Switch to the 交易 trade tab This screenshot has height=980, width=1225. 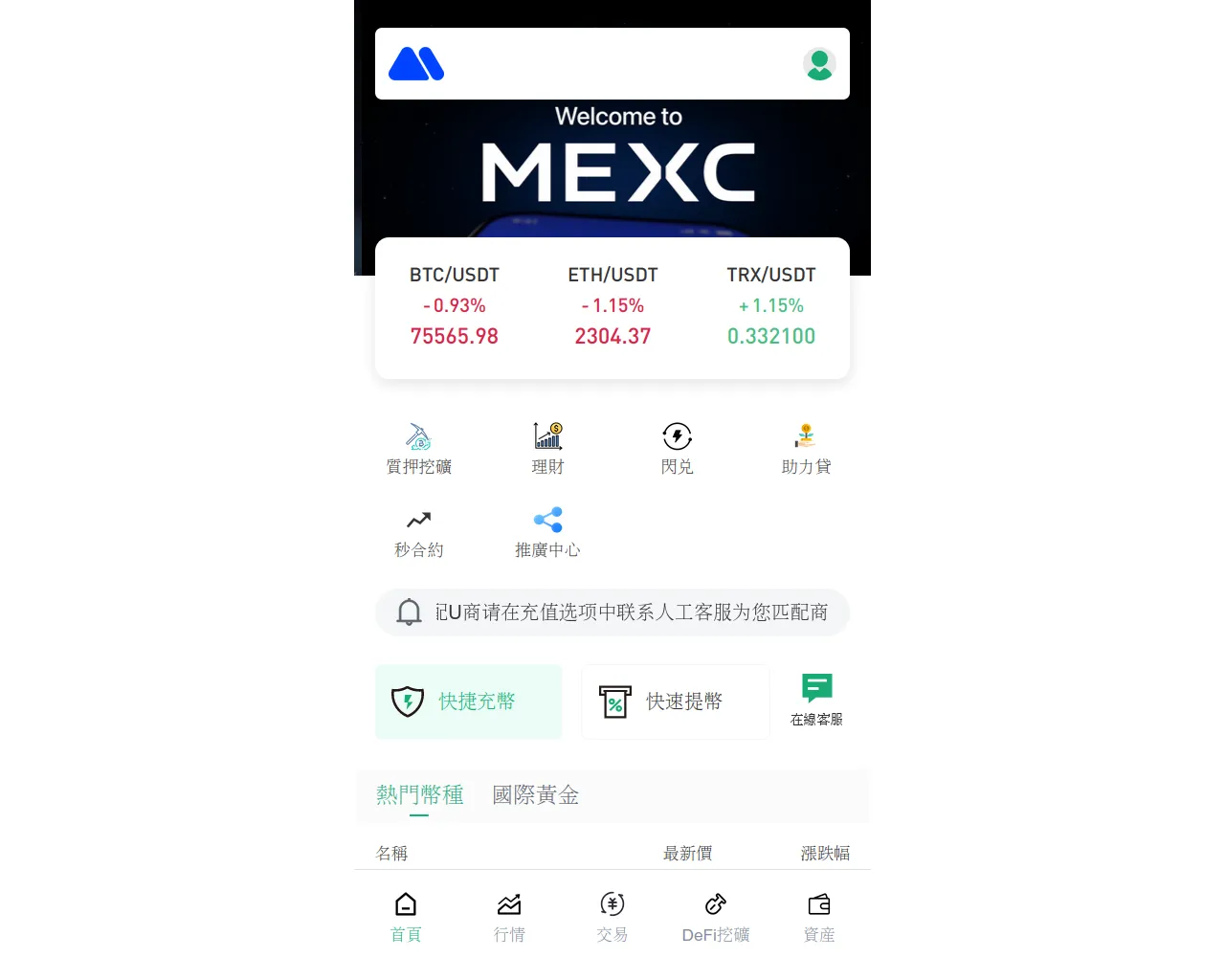pyautogui.click(x=612, y=917)
